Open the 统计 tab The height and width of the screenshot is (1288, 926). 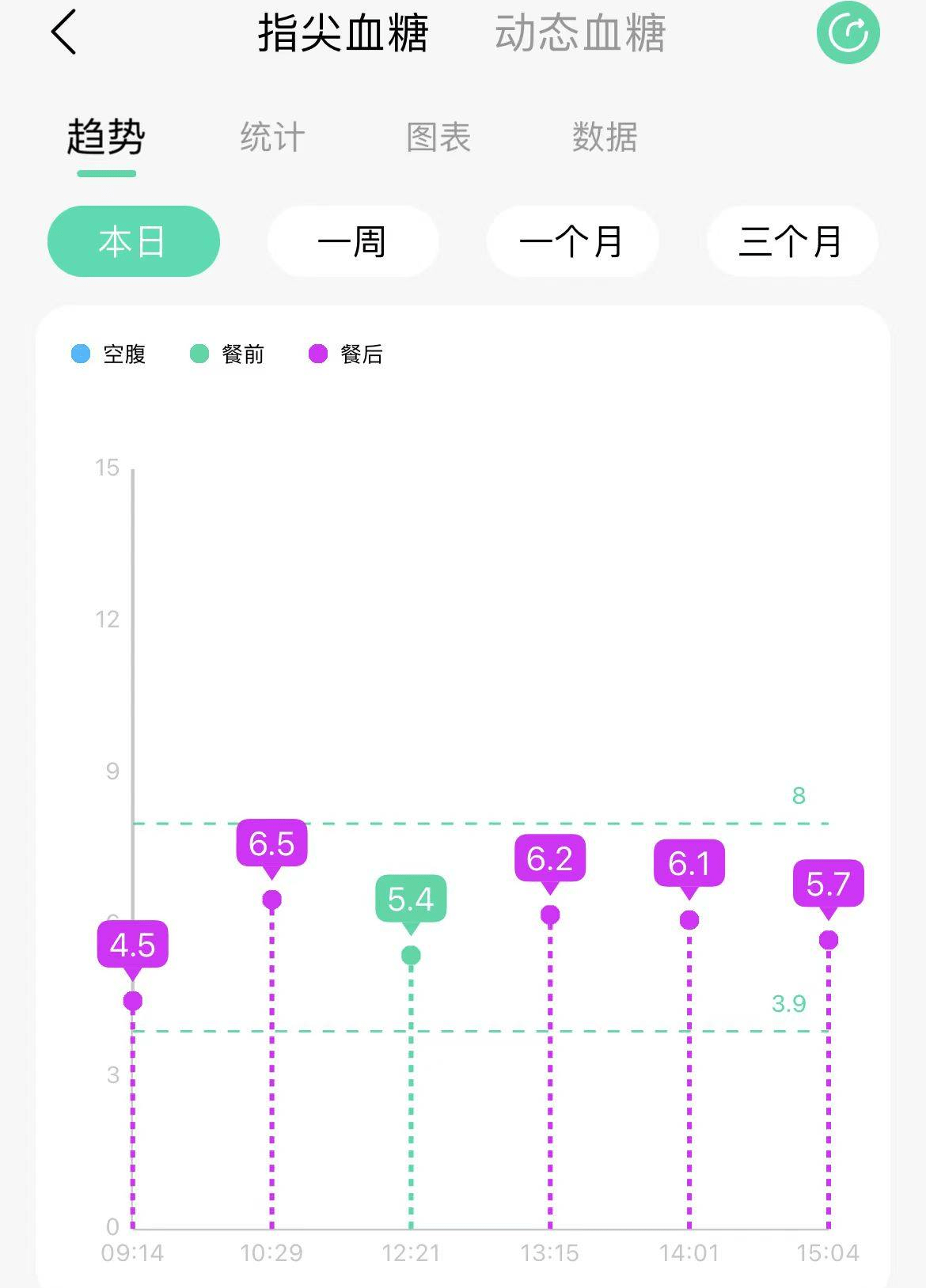pos(272,137)
